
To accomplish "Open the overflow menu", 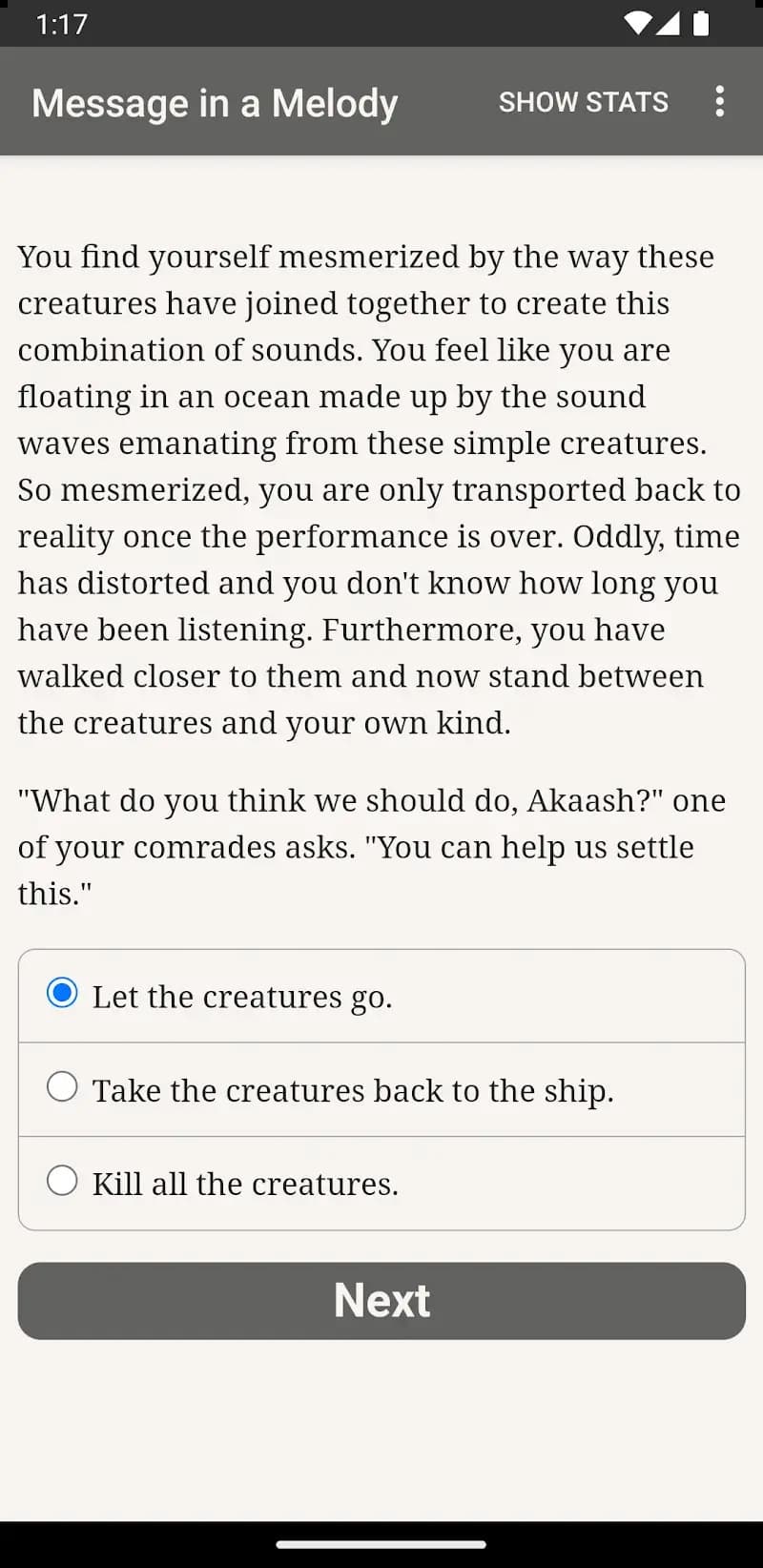I will click(719, 101).
